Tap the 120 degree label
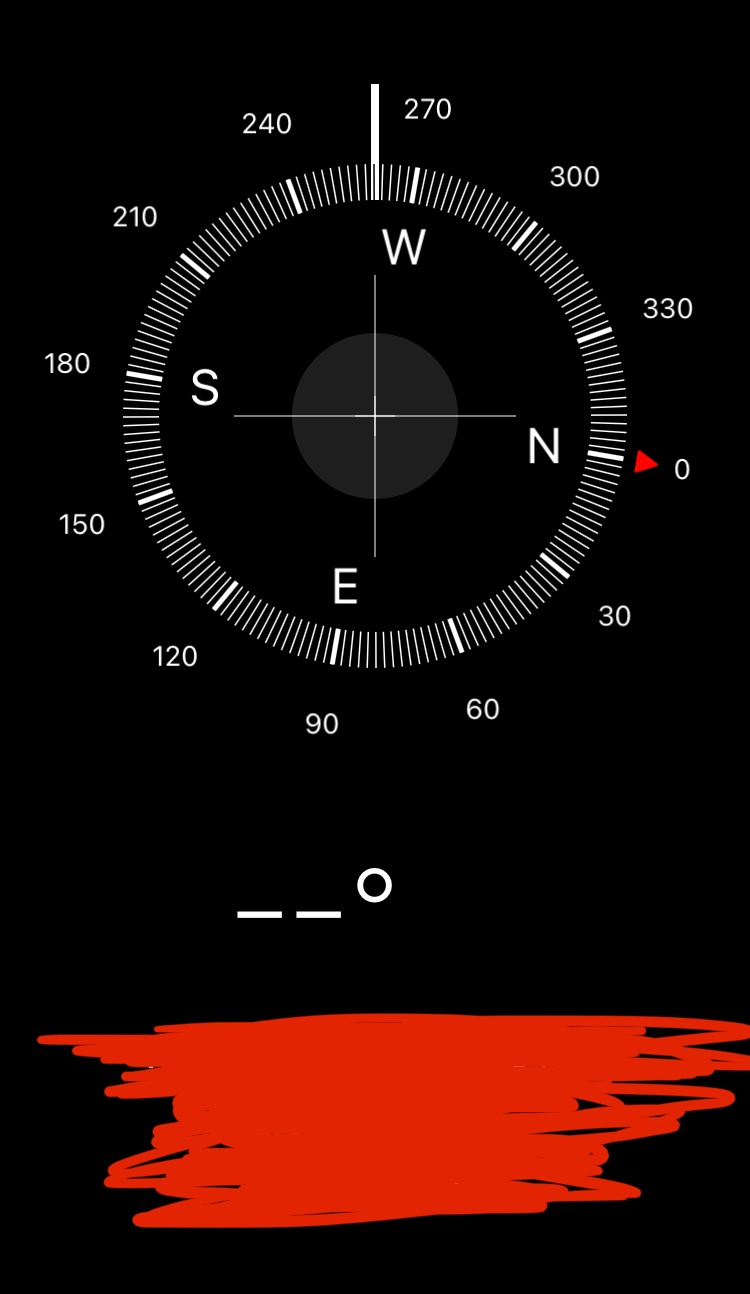The image size is (750, 1294). pyautogui.click(x=175, y=657)
